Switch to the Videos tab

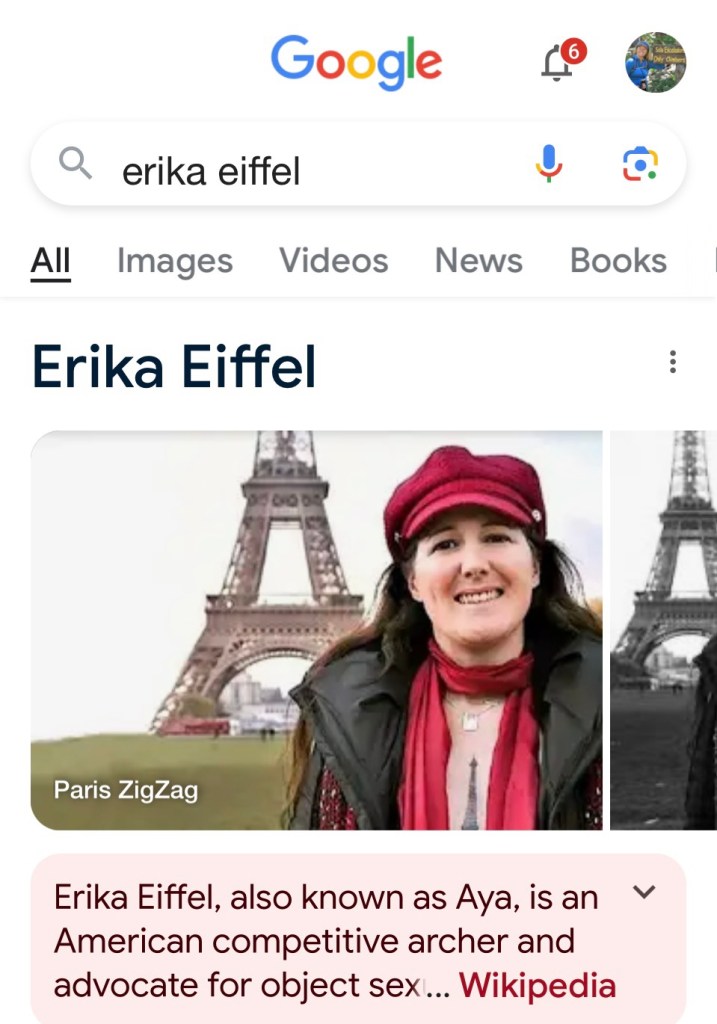333,261
